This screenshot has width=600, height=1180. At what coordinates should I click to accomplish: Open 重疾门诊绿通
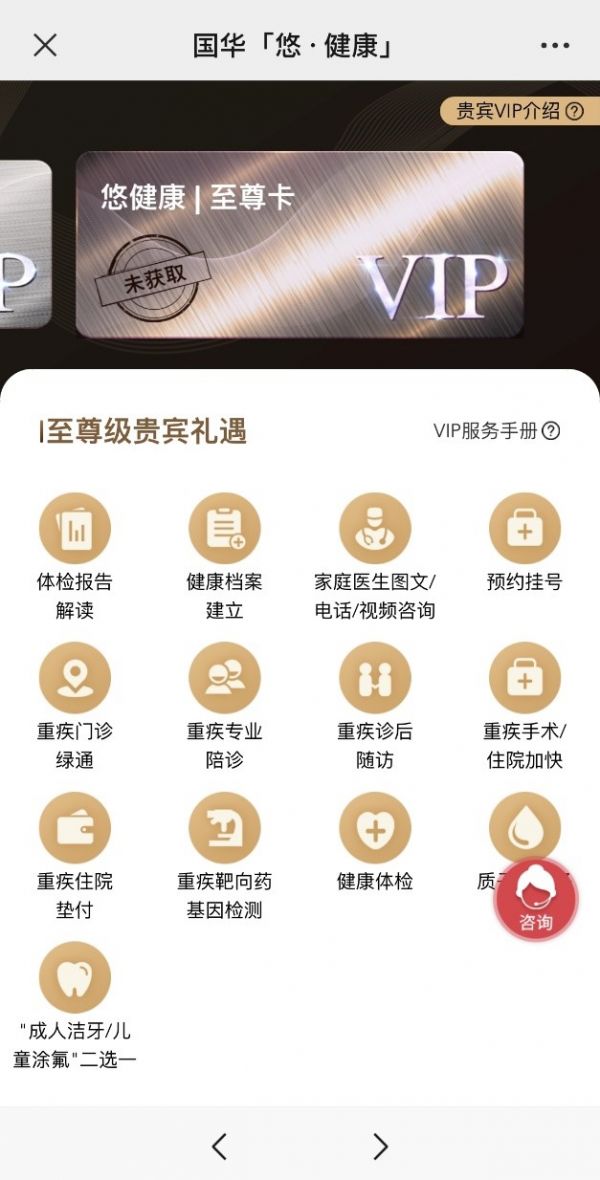tap(75, 679)
